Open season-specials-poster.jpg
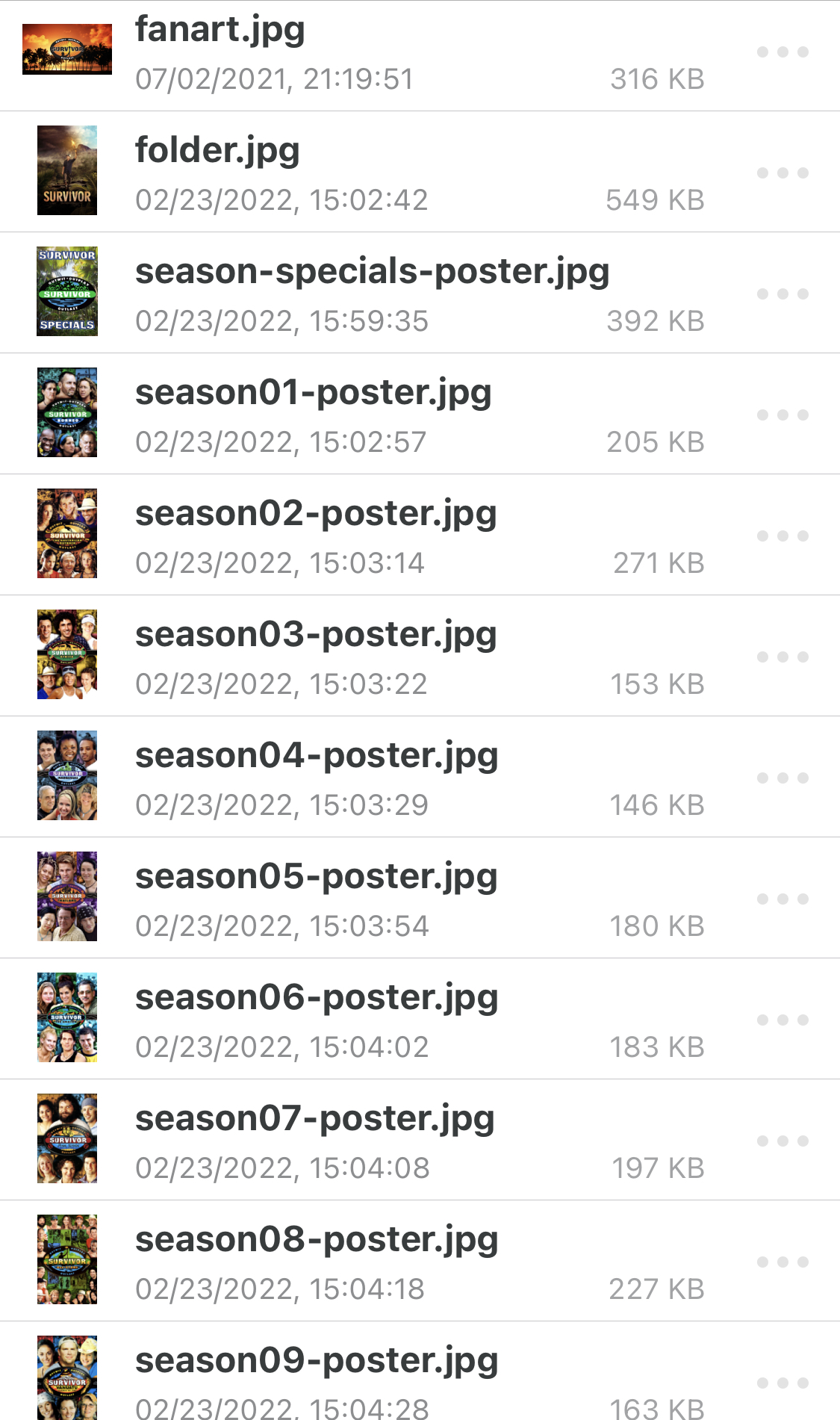Screen dimensions: 840x1420 click(x=372, y=273)
